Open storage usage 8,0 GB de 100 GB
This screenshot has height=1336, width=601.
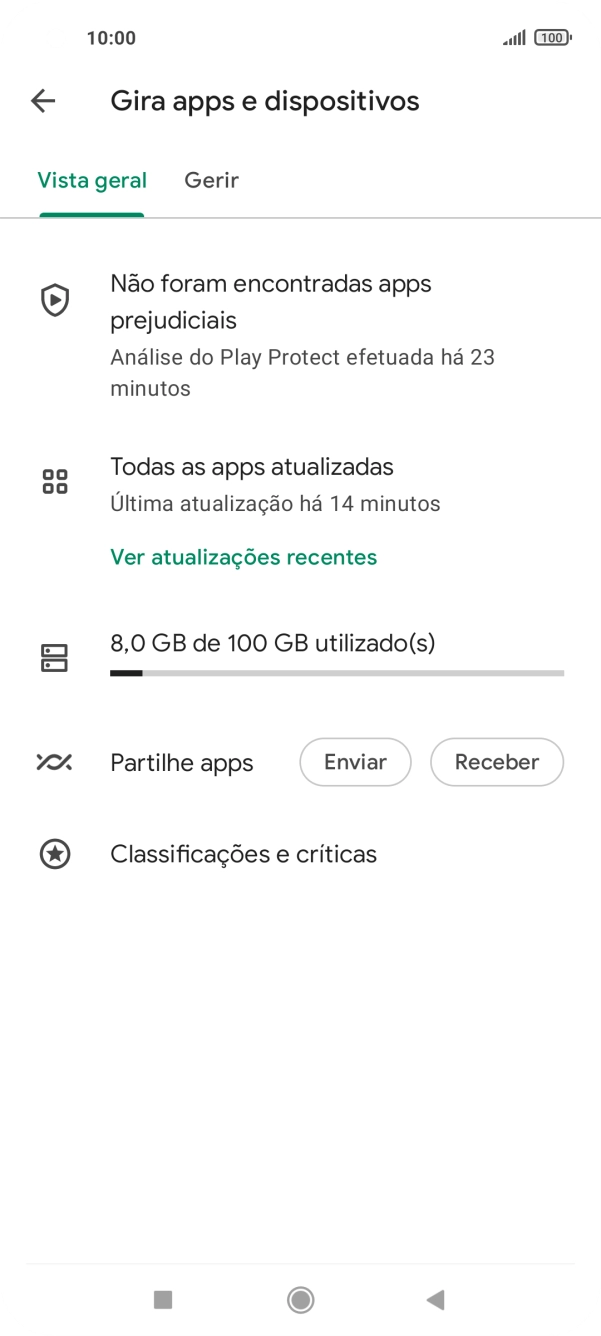(x=300, y=656)
